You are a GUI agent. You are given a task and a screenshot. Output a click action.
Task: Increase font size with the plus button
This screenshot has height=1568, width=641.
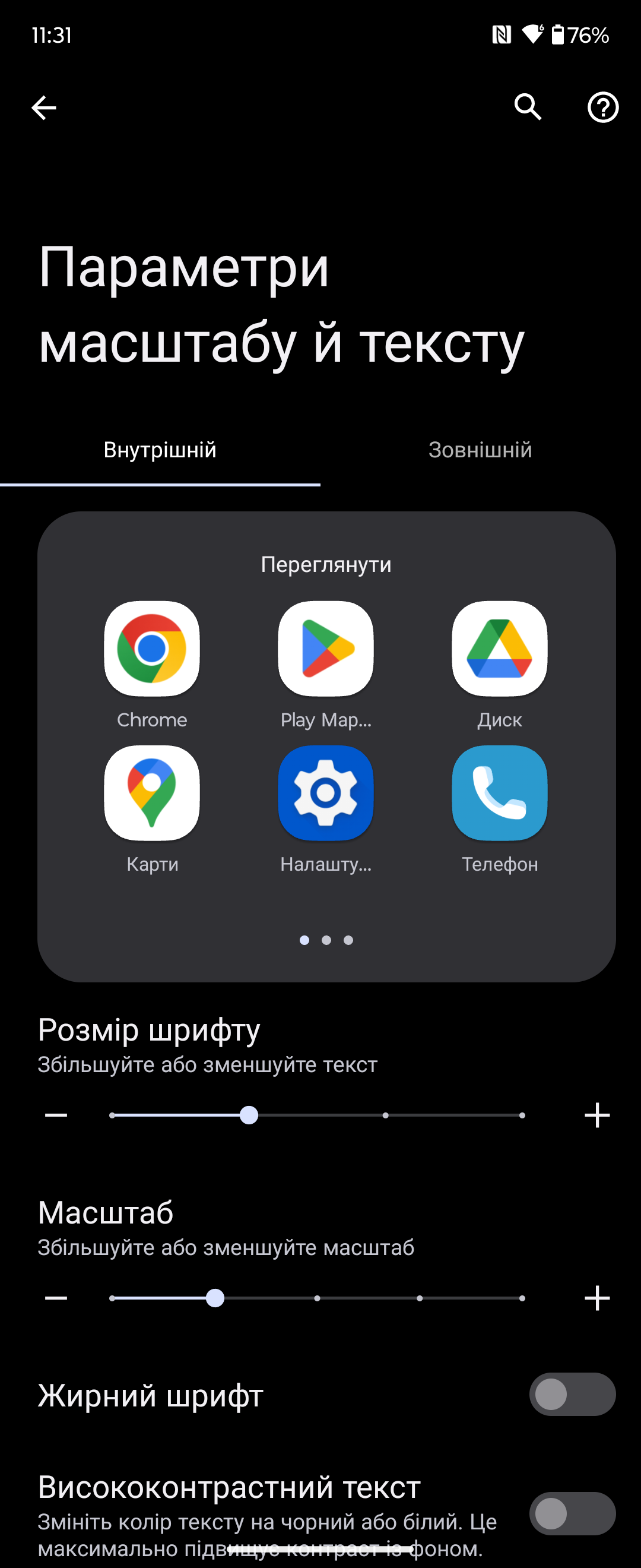pyautogui.click(x=596, y=1115)
